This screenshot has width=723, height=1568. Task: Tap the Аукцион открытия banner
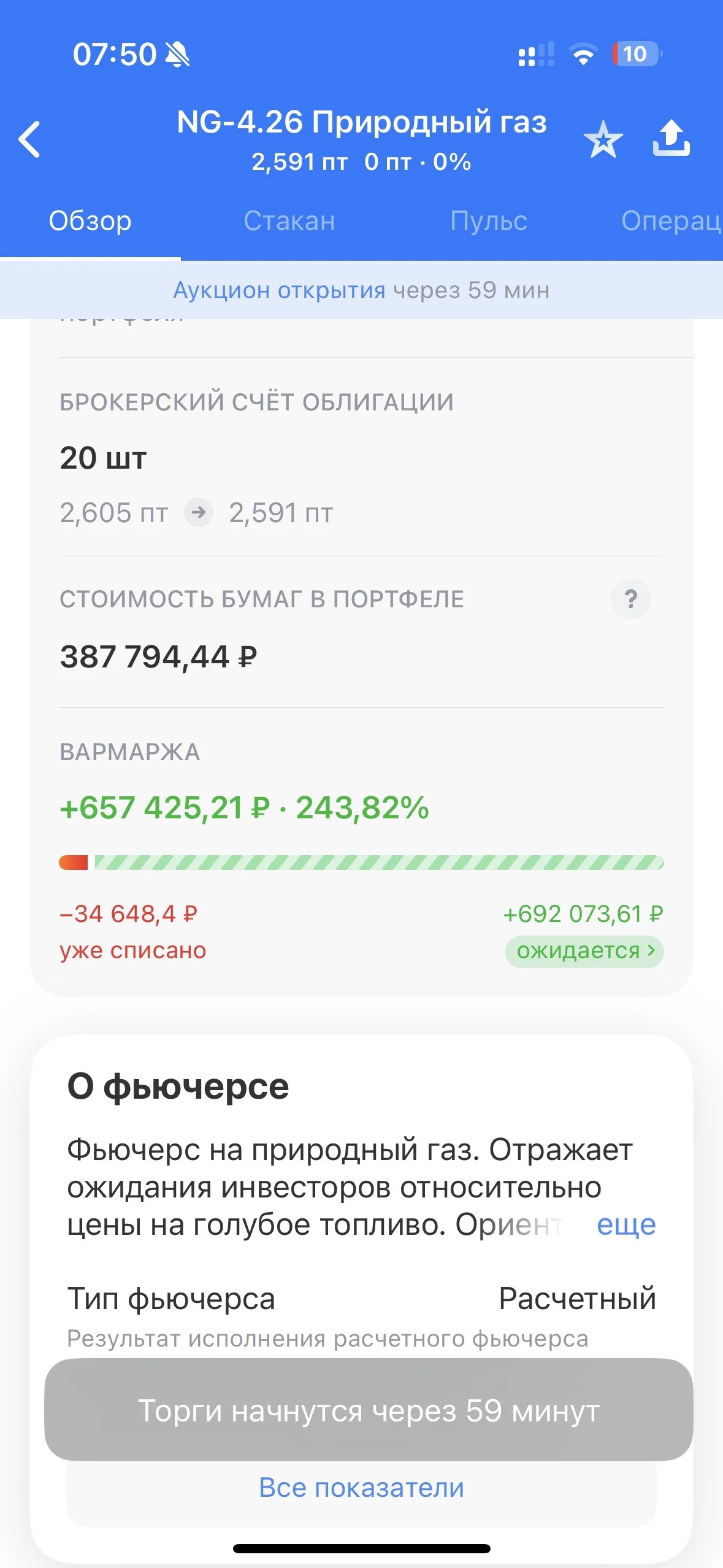361,290
